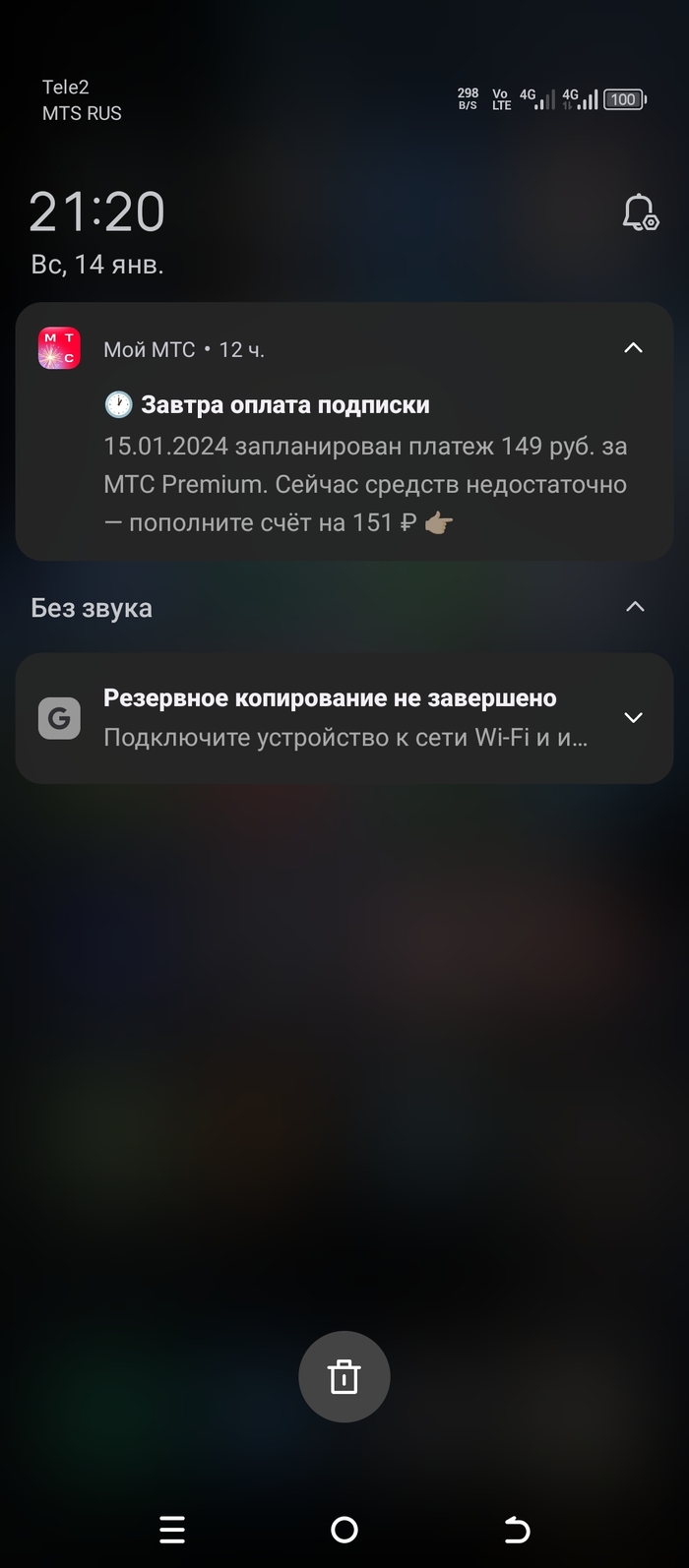Collapse the Мой МТС notification
689x1568 pixels.
pyautogui.click(x=634, y=348)
